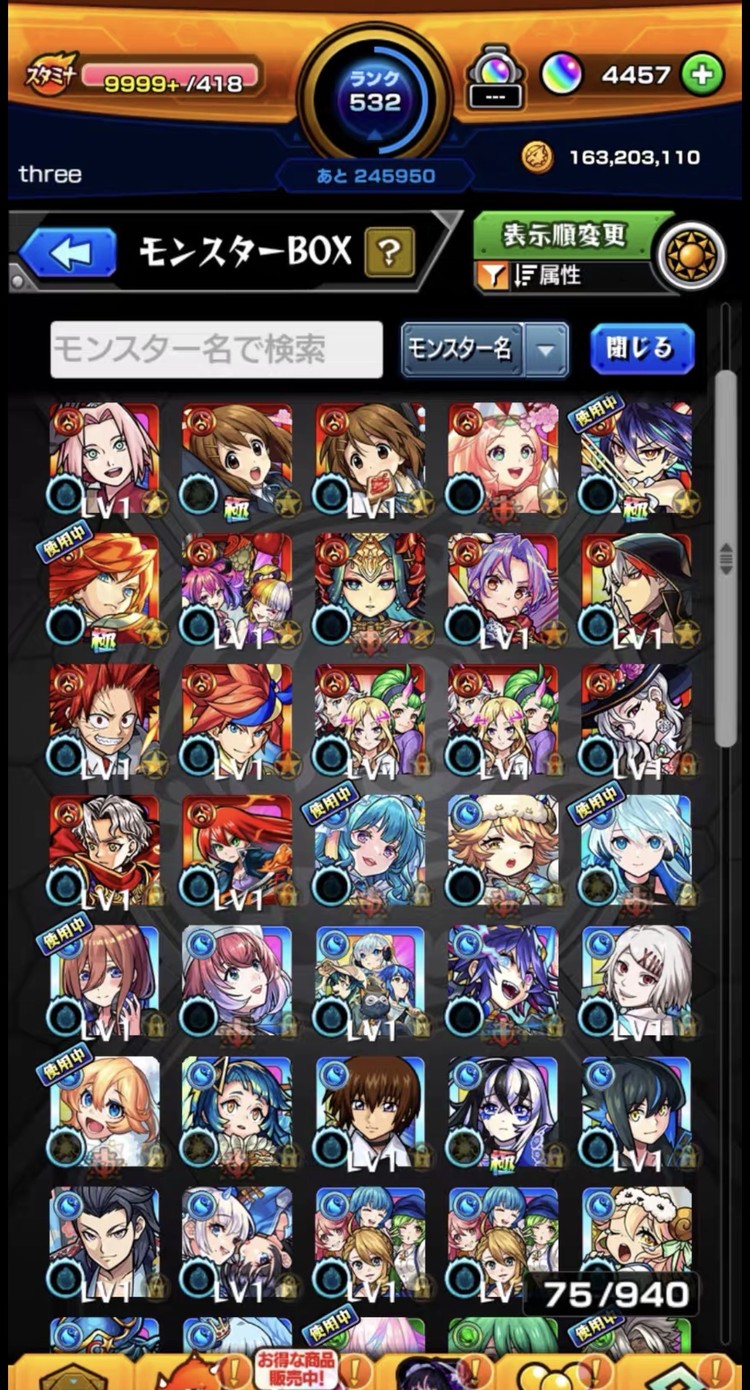Open the Monster BOX help question mark
The width and height of the screenshot is (750, 1390).
pos(390,253)
